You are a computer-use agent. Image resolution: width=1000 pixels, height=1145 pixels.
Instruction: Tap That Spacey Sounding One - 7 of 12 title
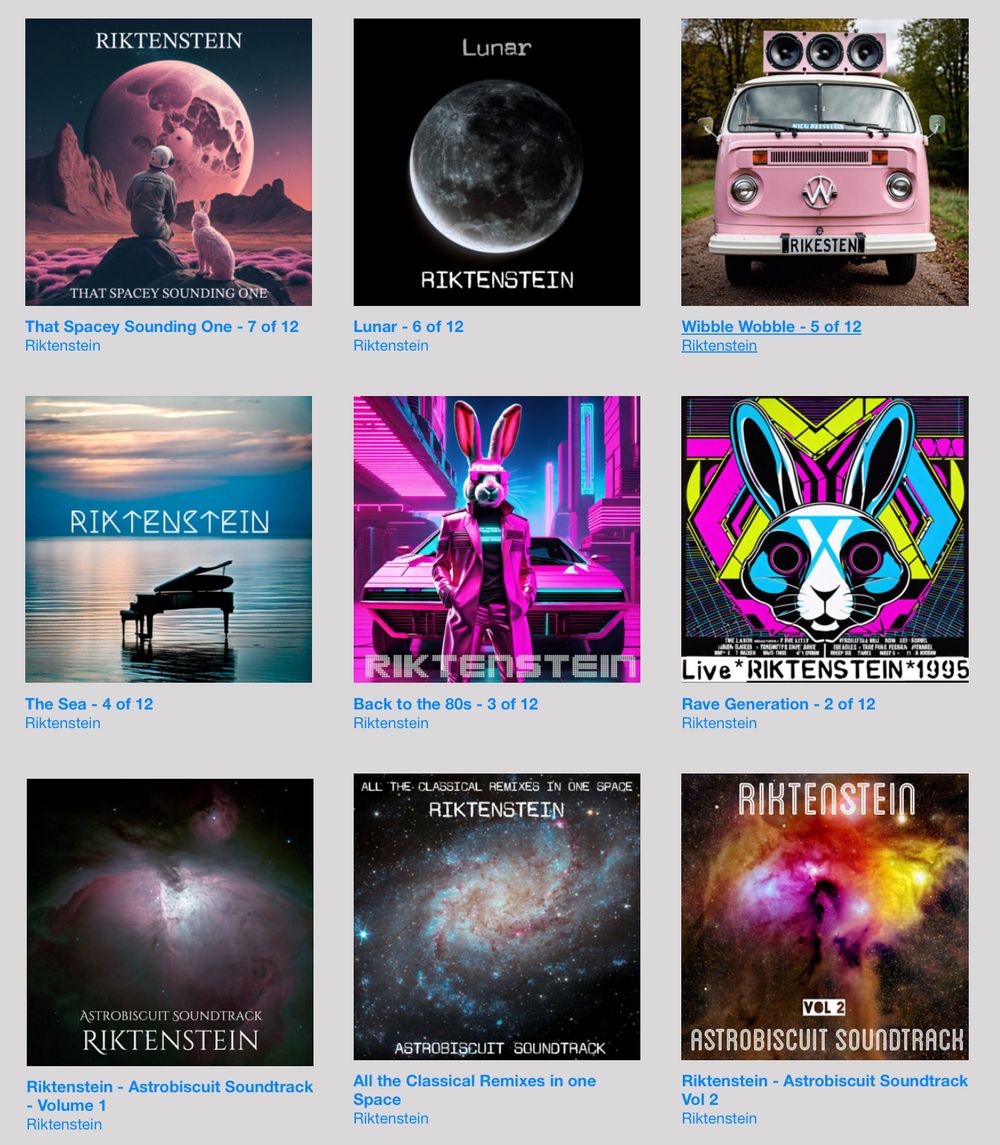(162, 327)
